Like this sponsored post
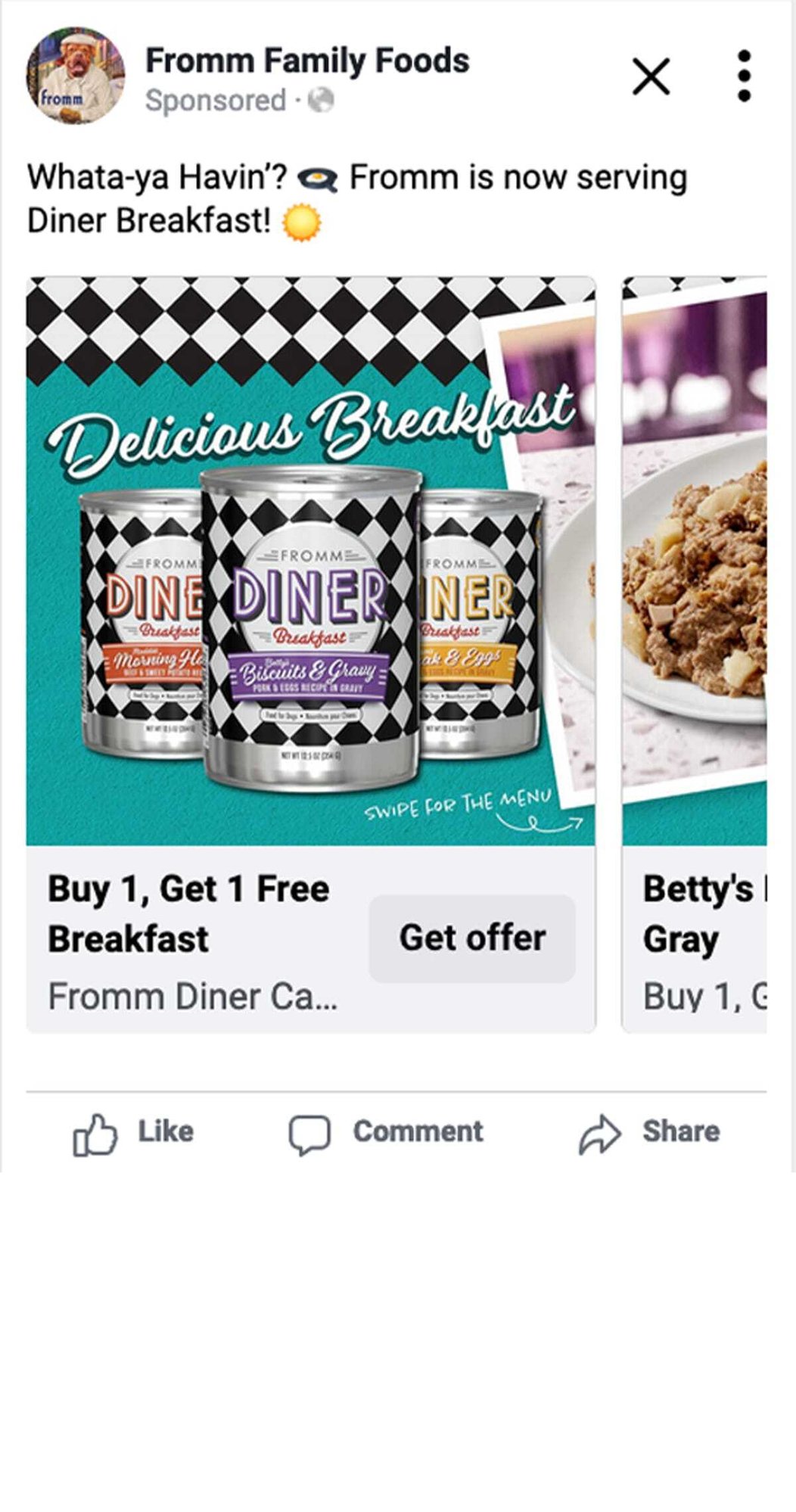Screen dimensions: 796x1512 [x=134, y=1133]
